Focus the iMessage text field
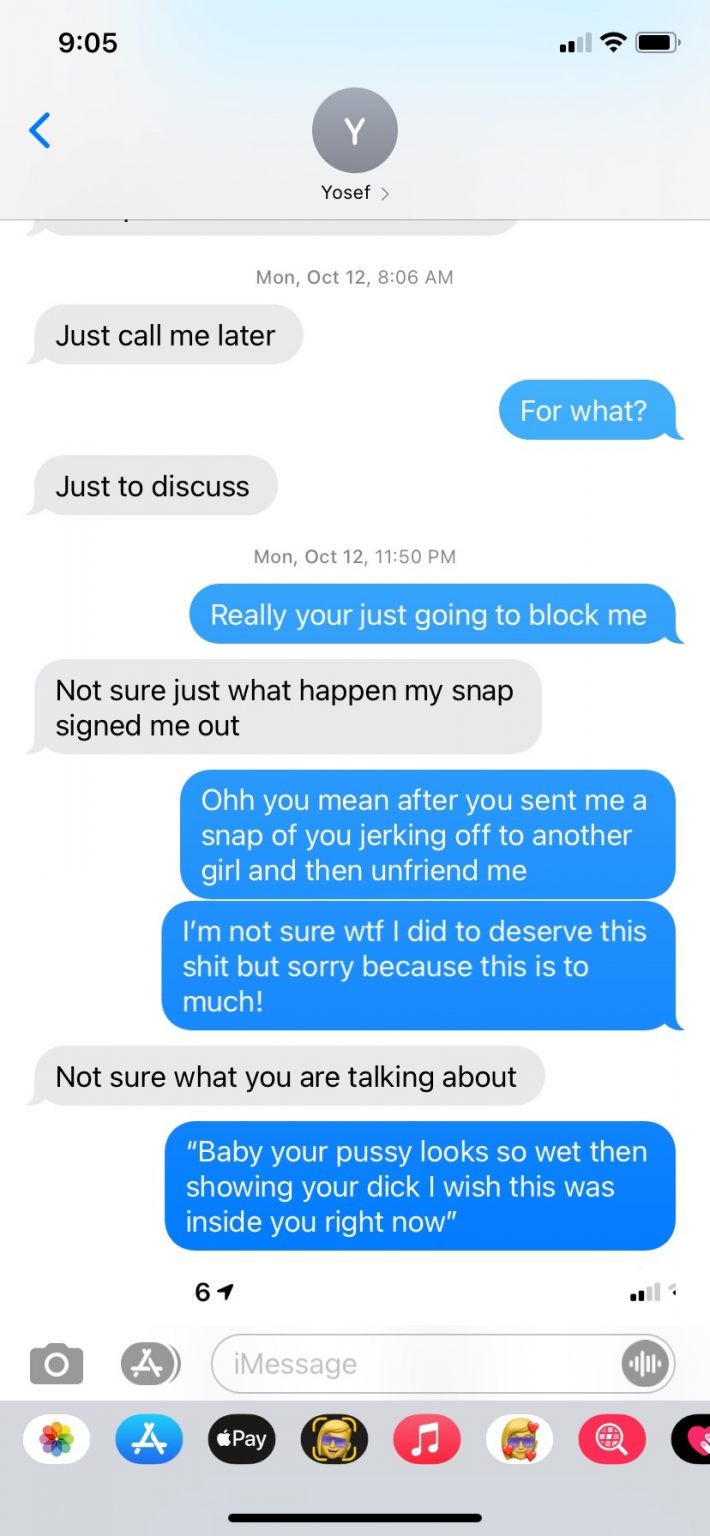The height and width of the screenshot is (1536, 710). [410, 1364]
